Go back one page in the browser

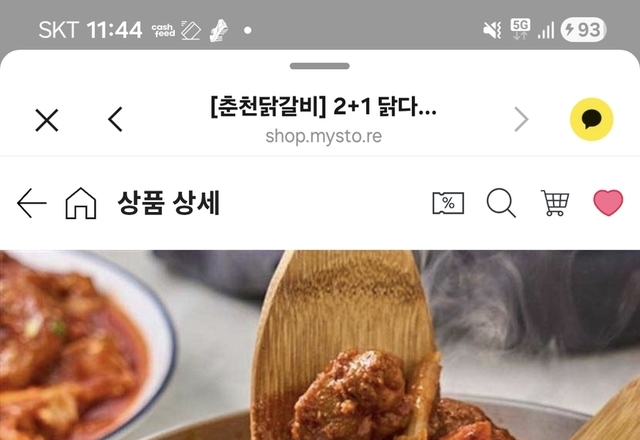click(x=116, y=120)
